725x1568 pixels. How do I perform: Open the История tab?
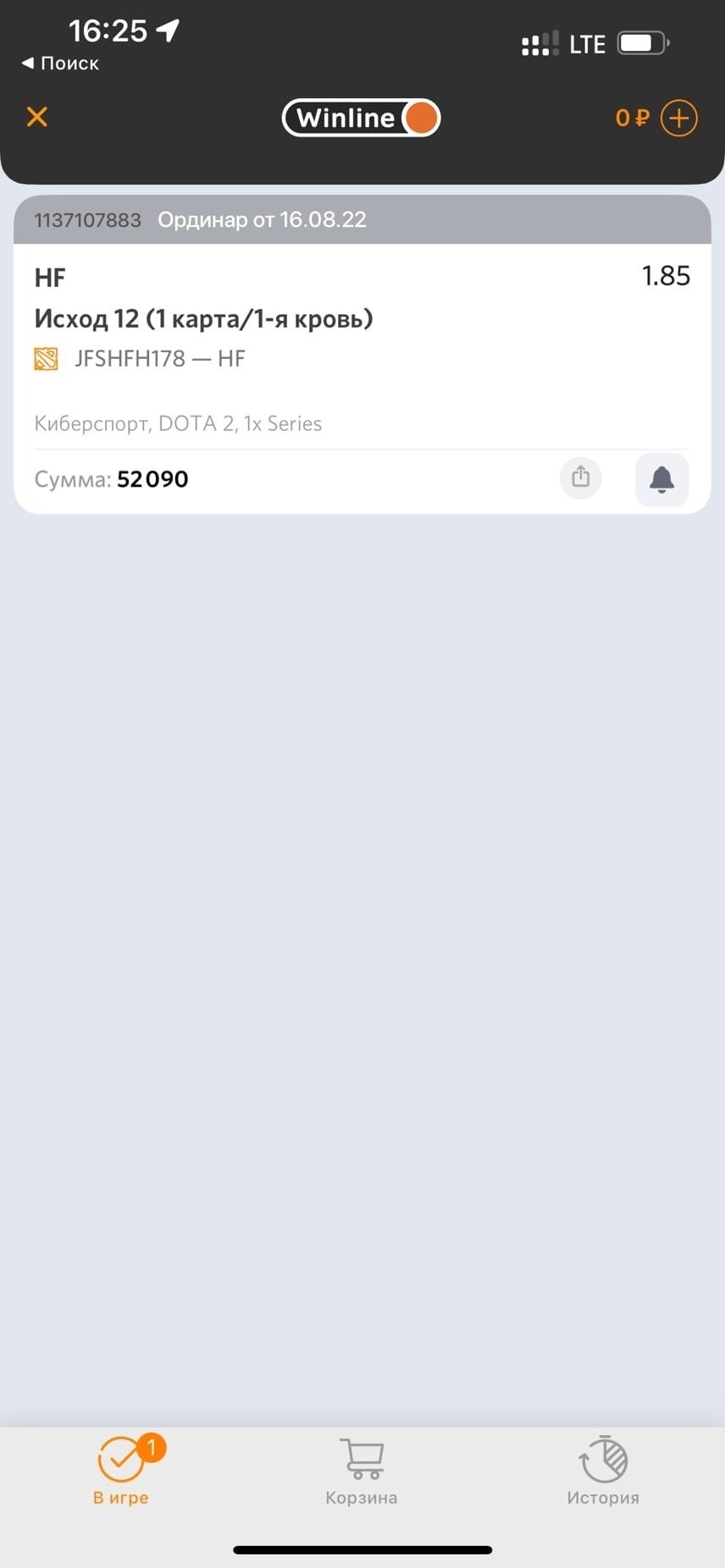tap(603, 1472)
